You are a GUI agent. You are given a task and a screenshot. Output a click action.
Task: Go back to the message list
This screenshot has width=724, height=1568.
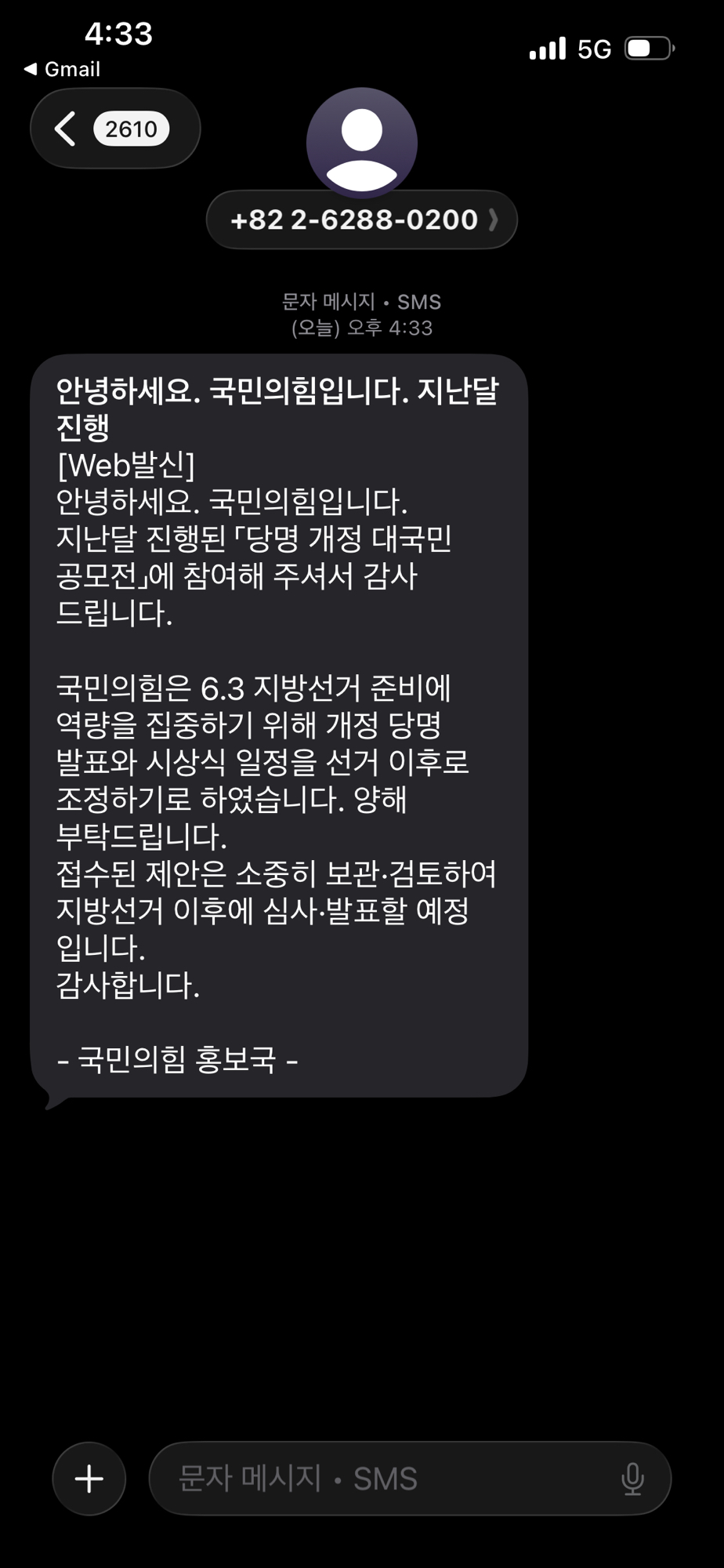(114, 129)
